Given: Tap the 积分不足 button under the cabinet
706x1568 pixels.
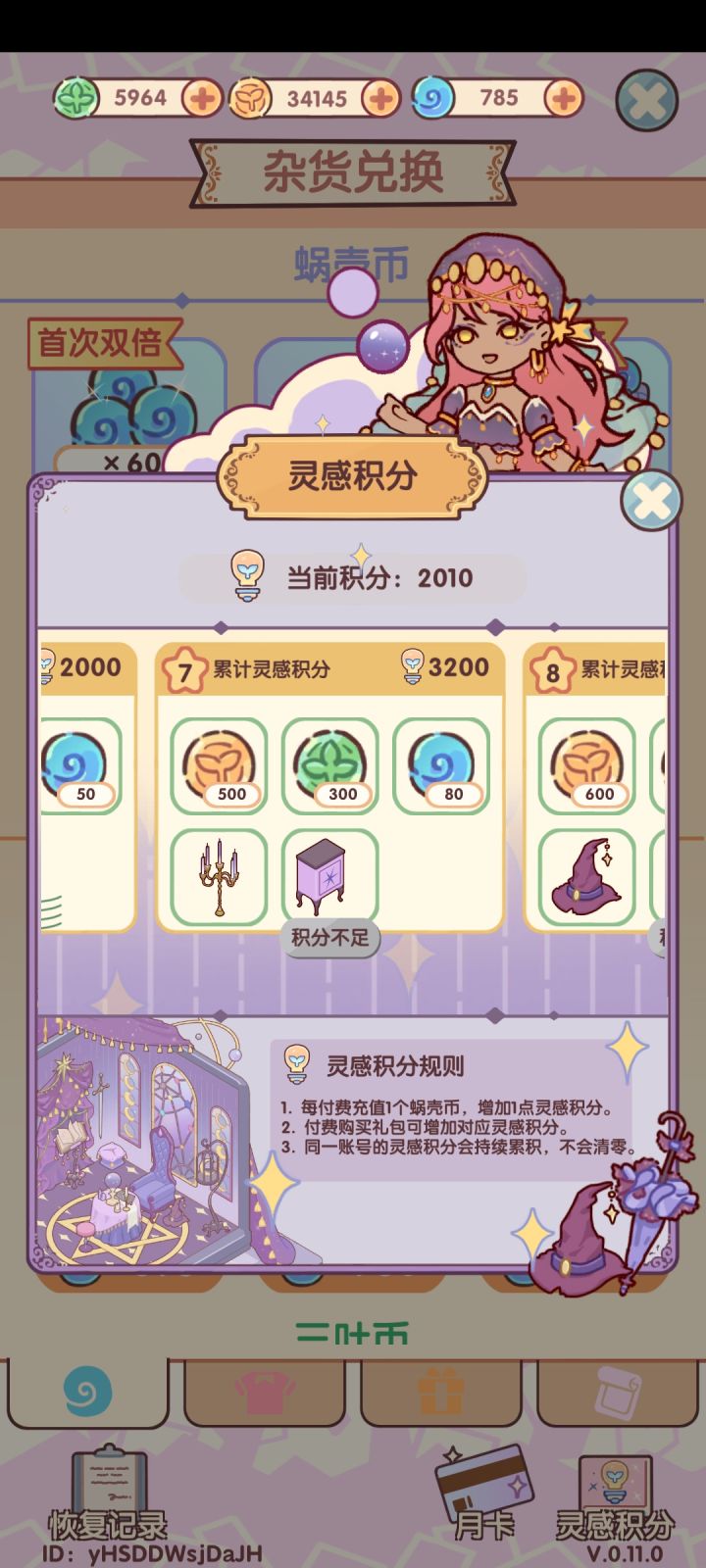Looking at the screenshot, I should [x=329, y=937].
